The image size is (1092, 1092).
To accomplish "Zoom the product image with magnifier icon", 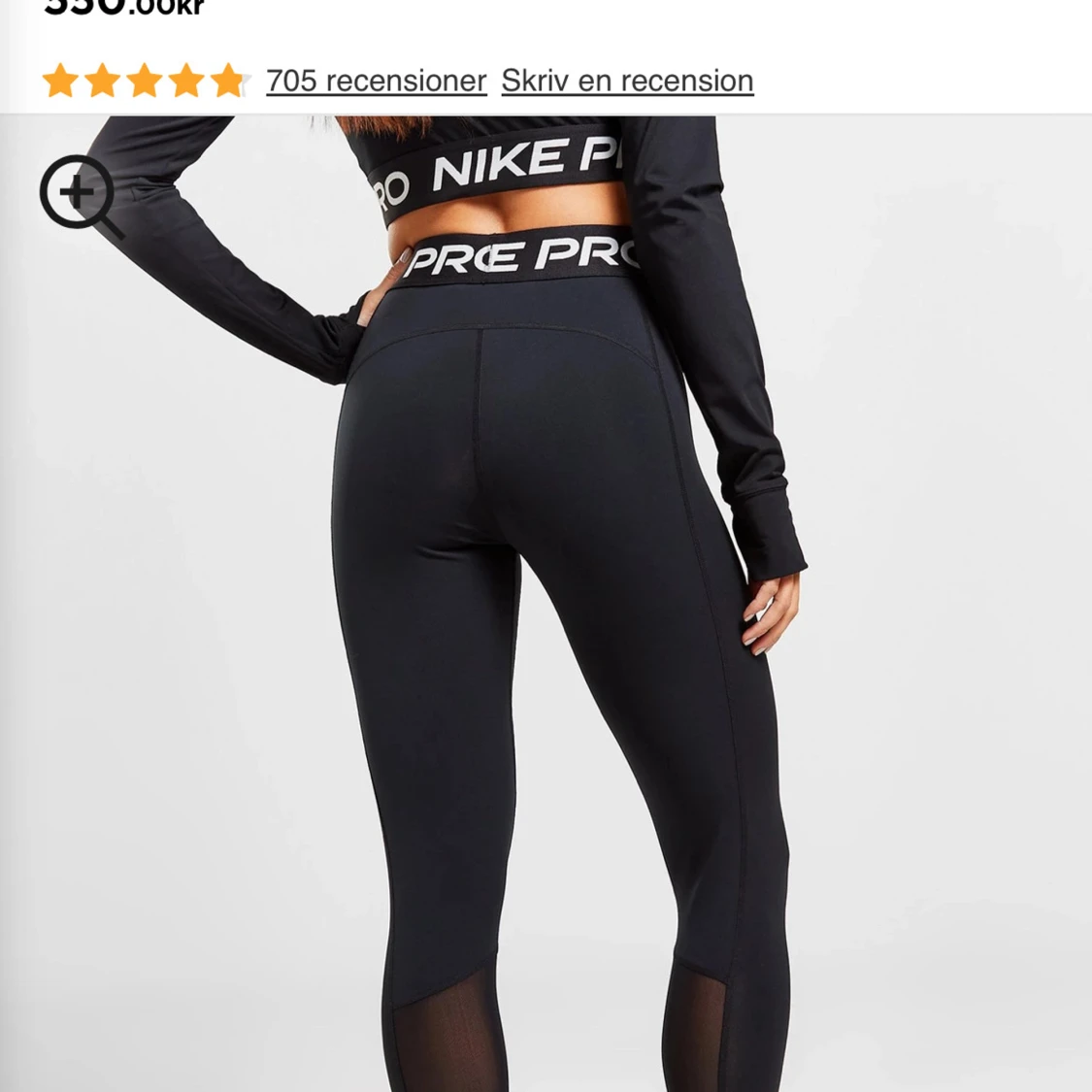I will point(80,194).
